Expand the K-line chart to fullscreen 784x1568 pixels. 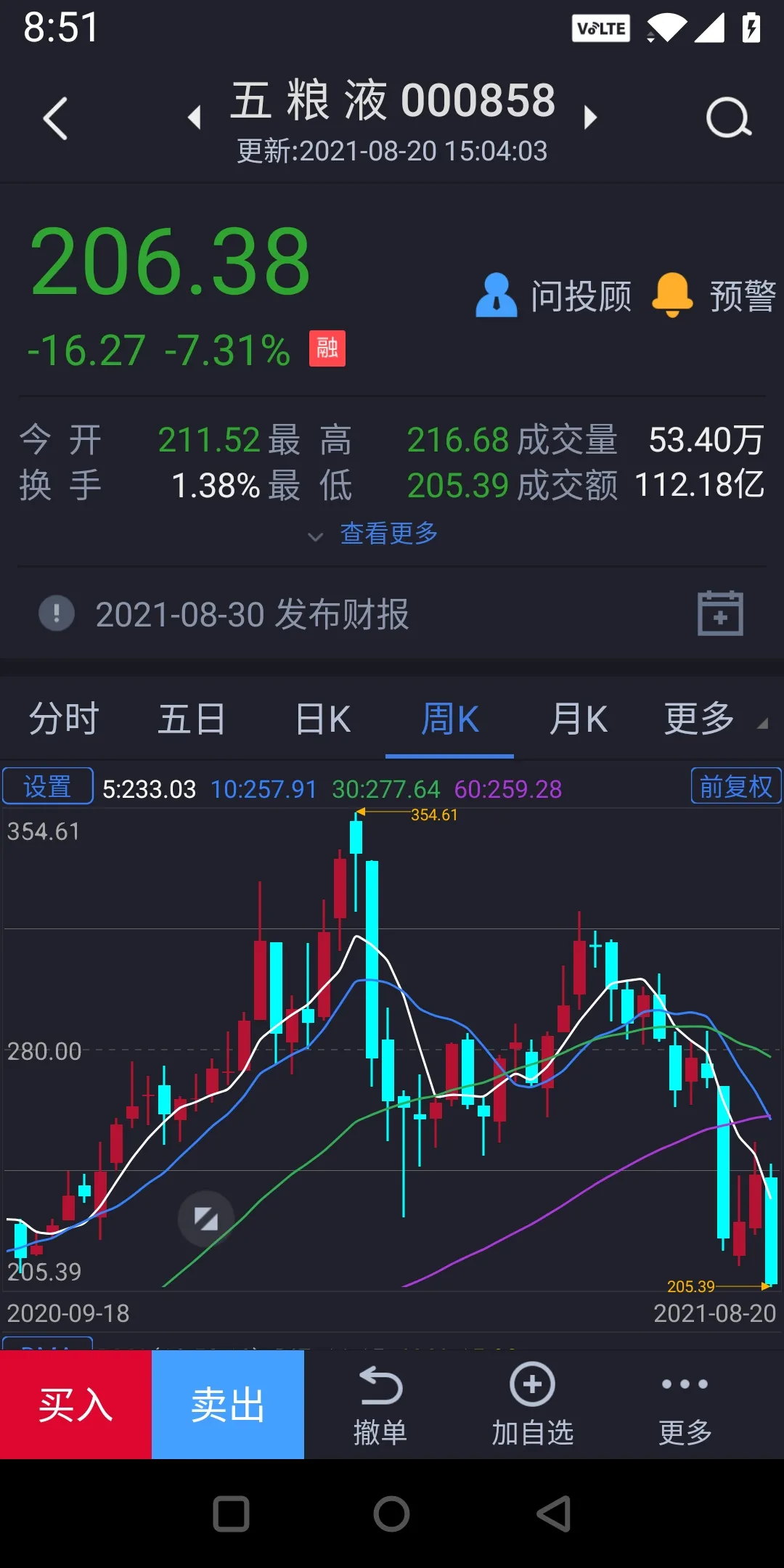tap(206, 1219)
